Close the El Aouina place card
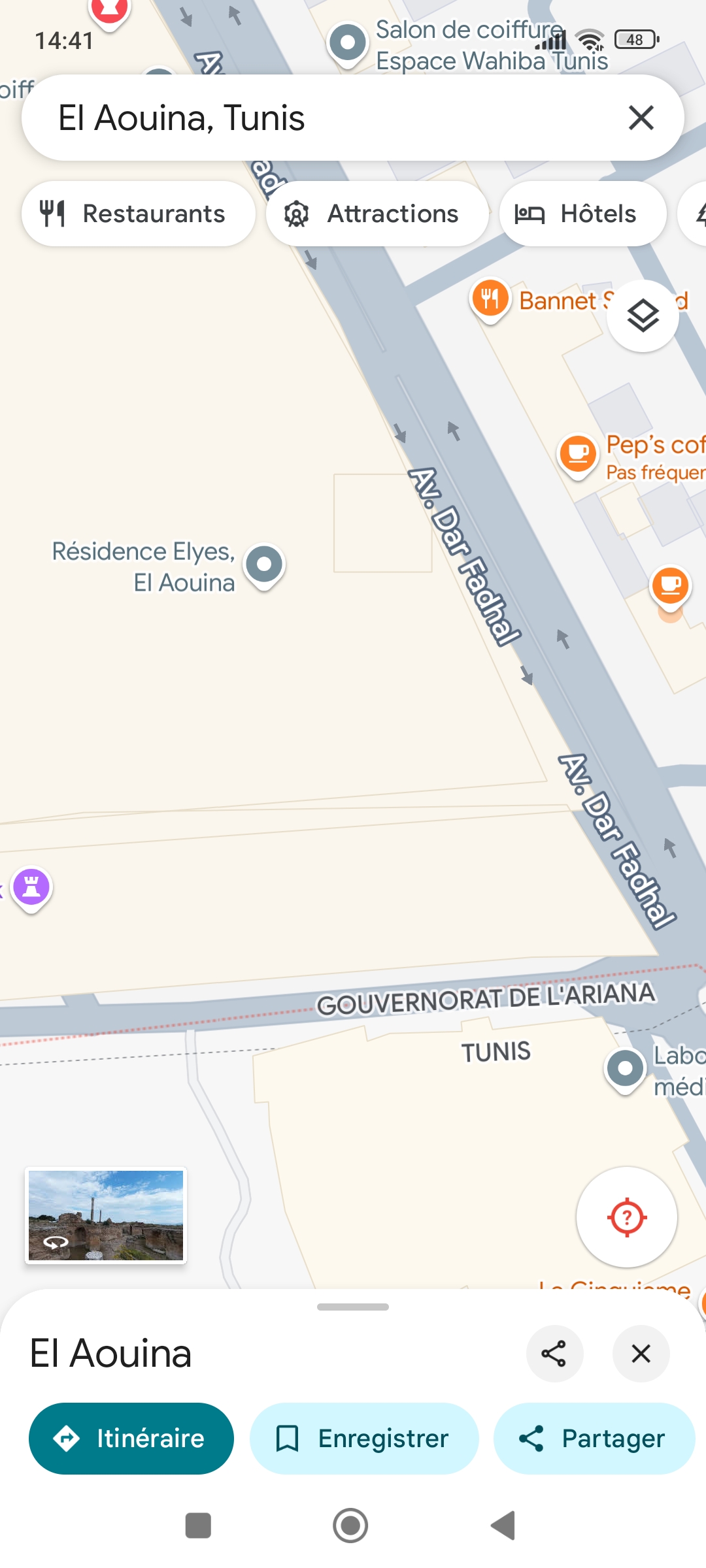Viewport: 706px width, 1568px height. click(641, 1354)
